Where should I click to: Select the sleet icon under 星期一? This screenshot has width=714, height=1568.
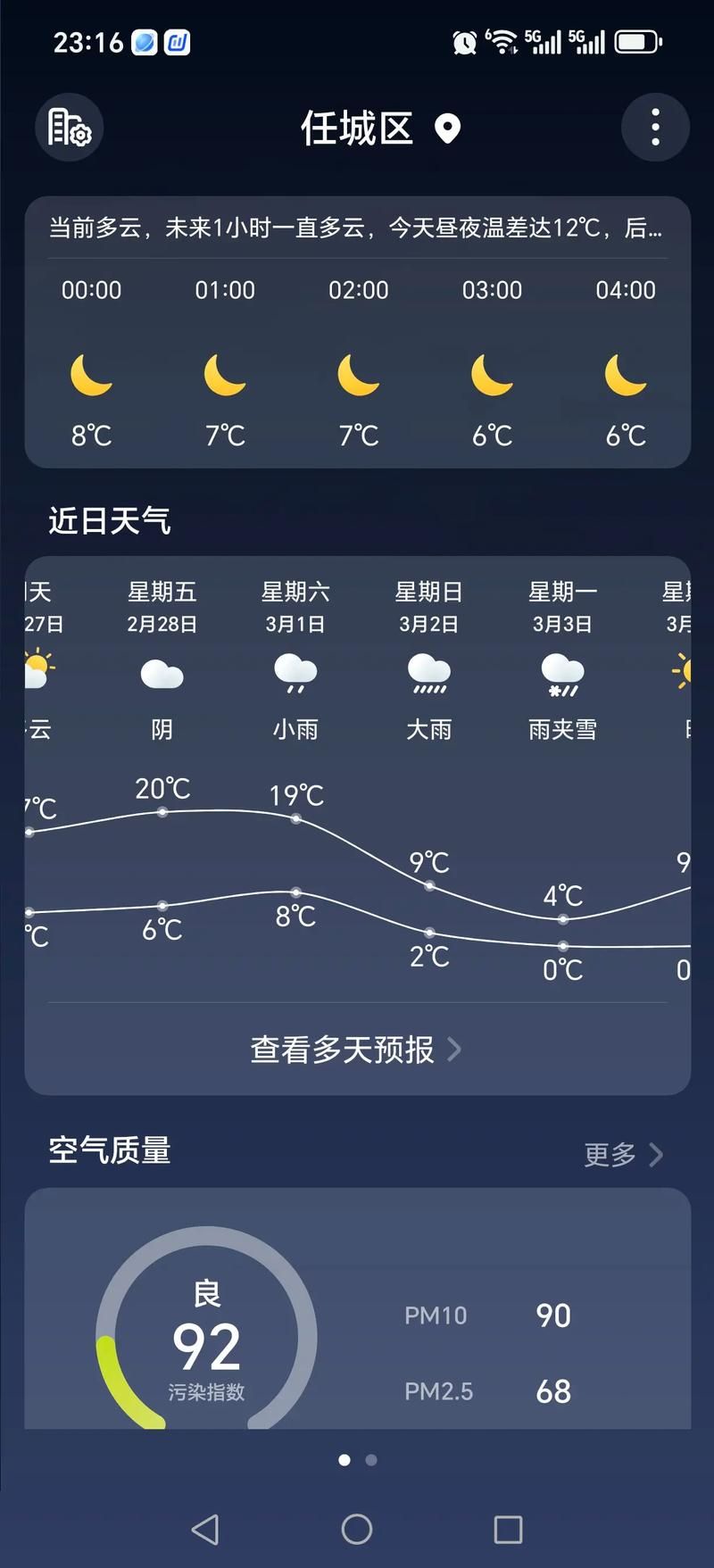pos(561,674)
